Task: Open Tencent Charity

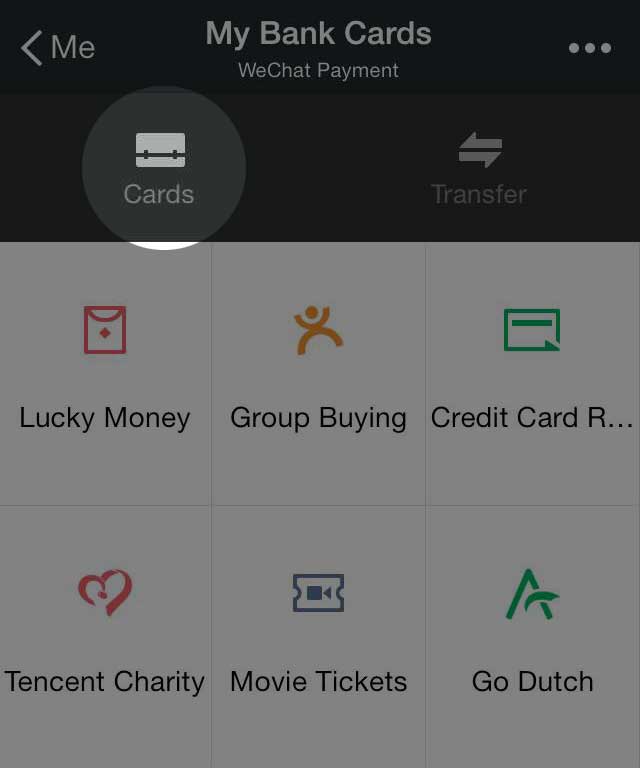Action: [105, 634]
